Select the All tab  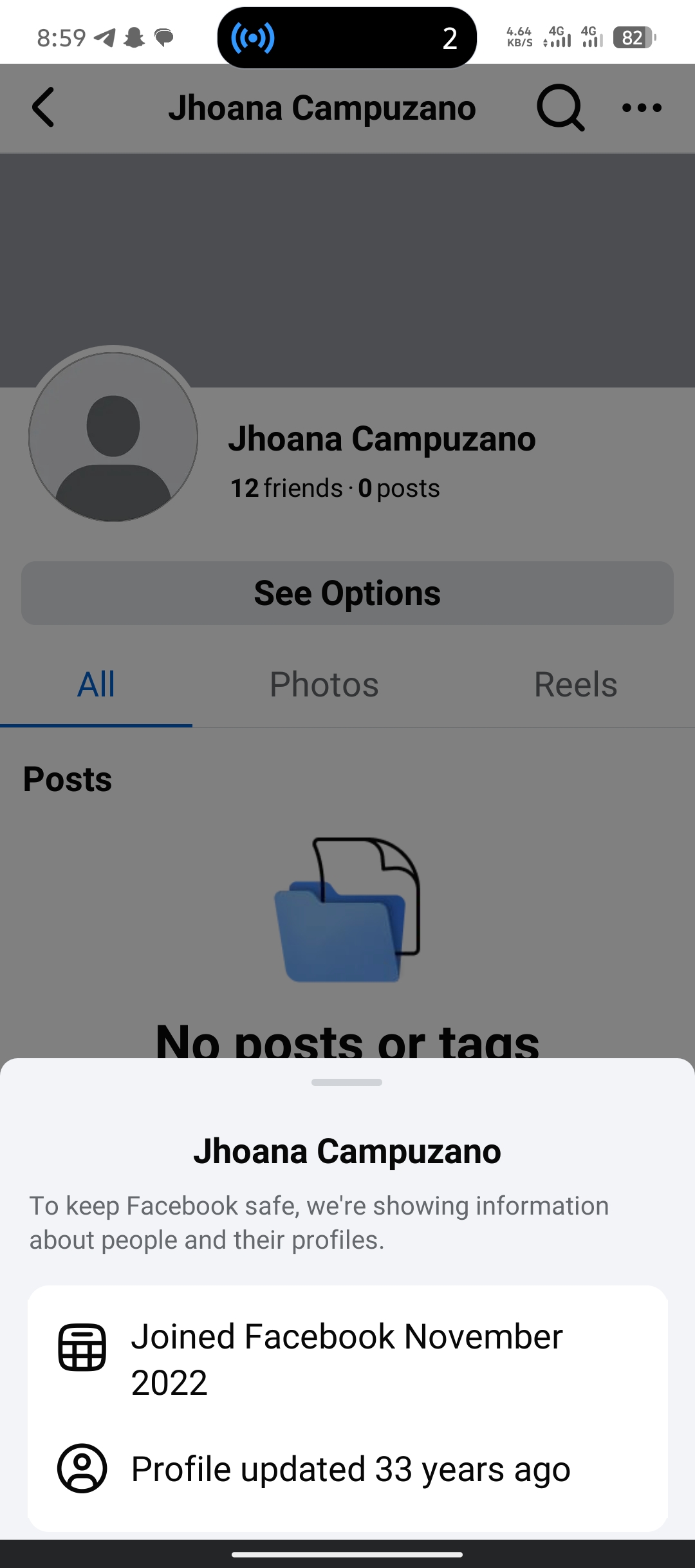click(96, 684)
